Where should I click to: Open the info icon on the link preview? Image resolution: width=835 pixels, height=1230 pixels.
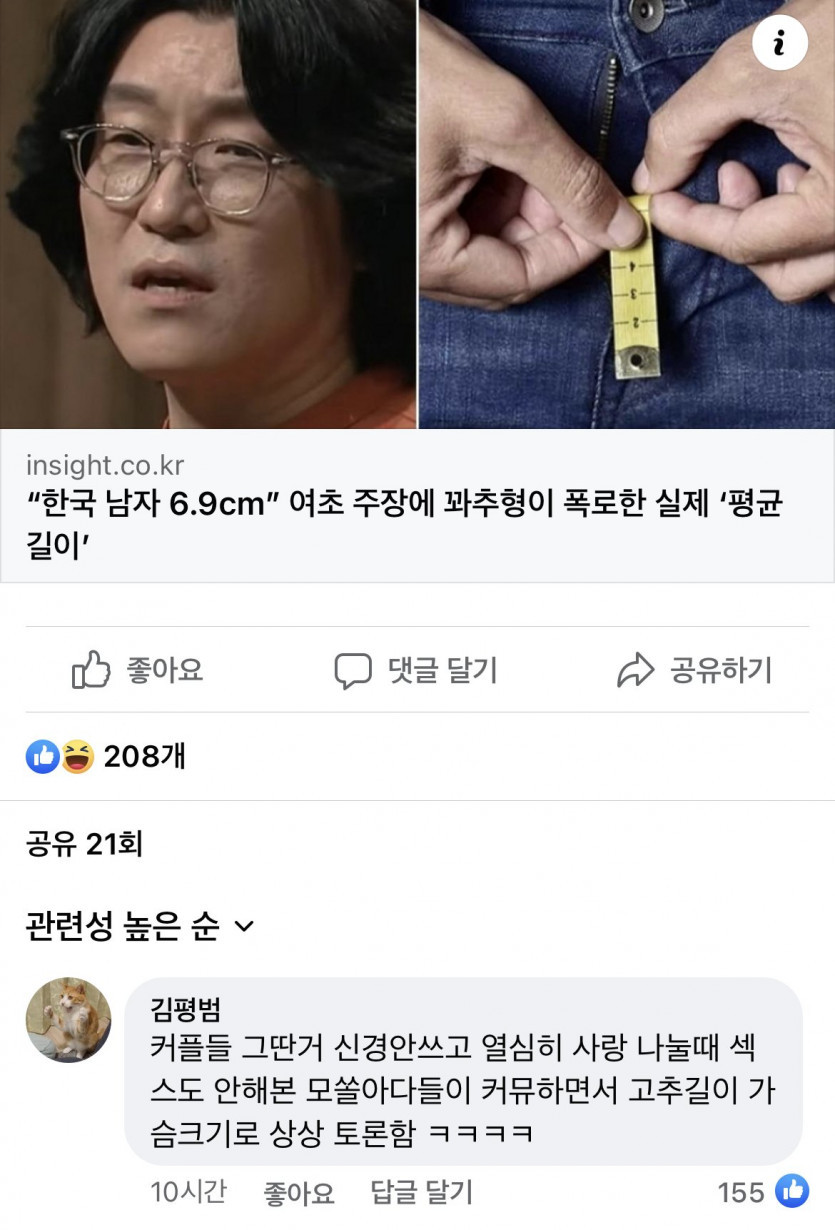(780, 43)
